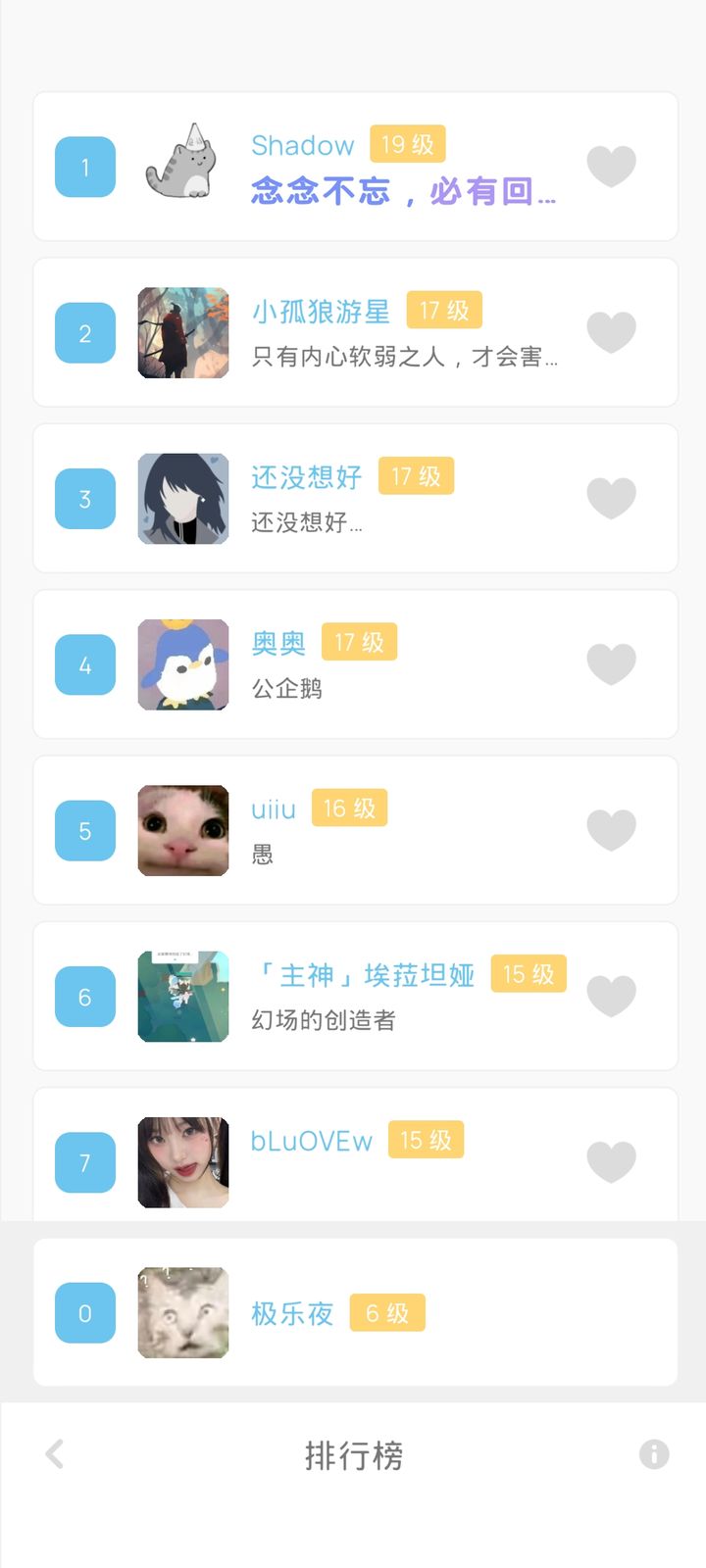Tap the heart icon for 奥奥
Viewport: 706px width, 1568px height.
(x=611, y=663)
